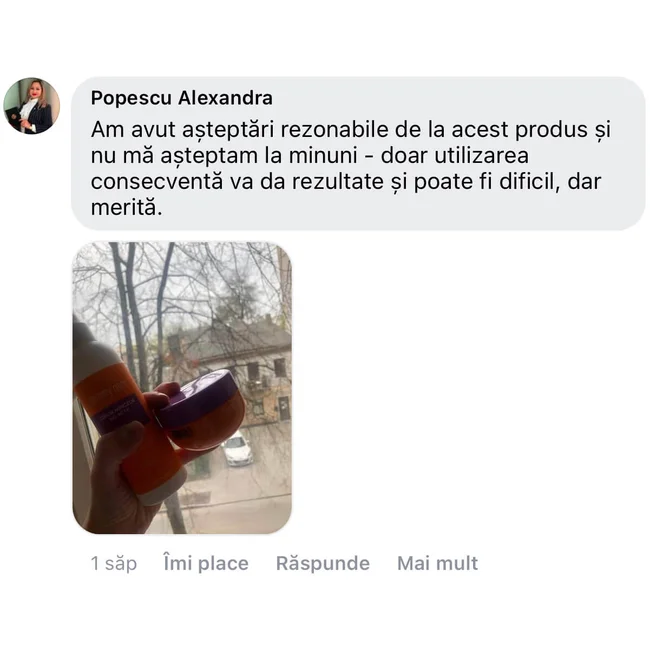Open the photo attached to the comment
650x650 pixels.
click(182, 387)
